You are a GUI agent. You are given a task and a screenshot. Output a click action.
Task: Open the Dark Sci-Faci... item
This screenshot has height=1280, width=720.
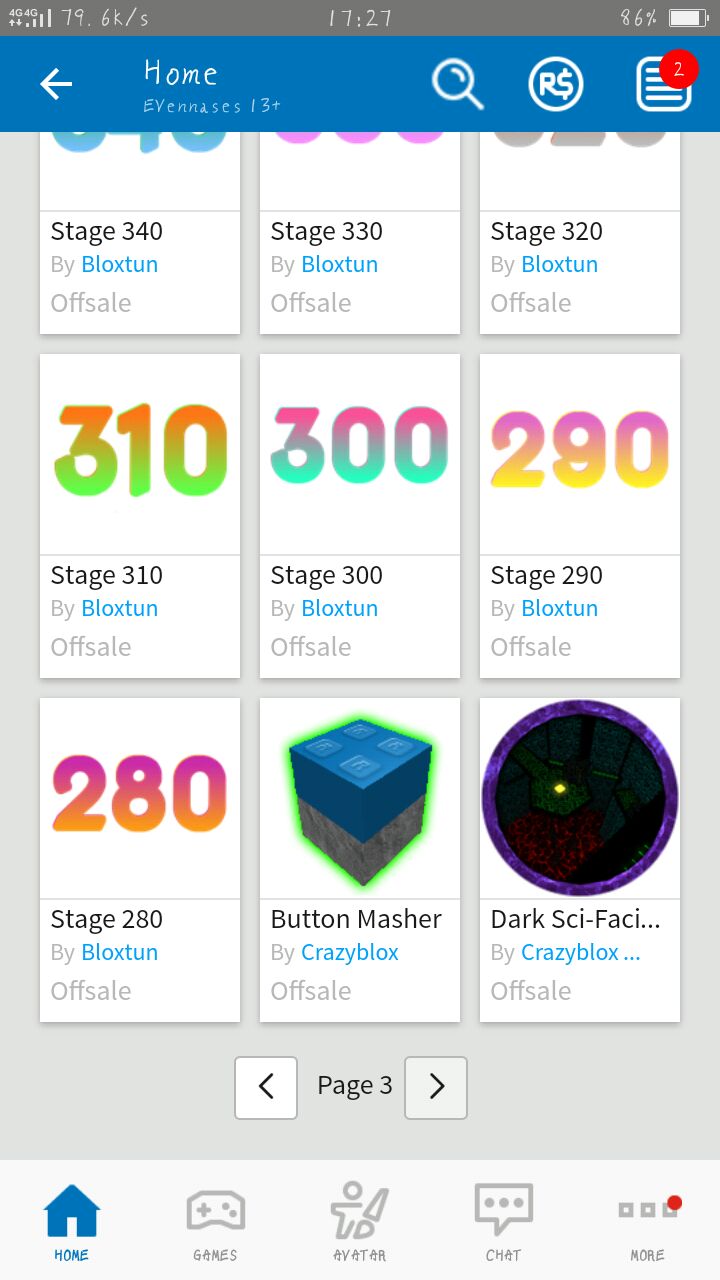(x=580, y=799)
